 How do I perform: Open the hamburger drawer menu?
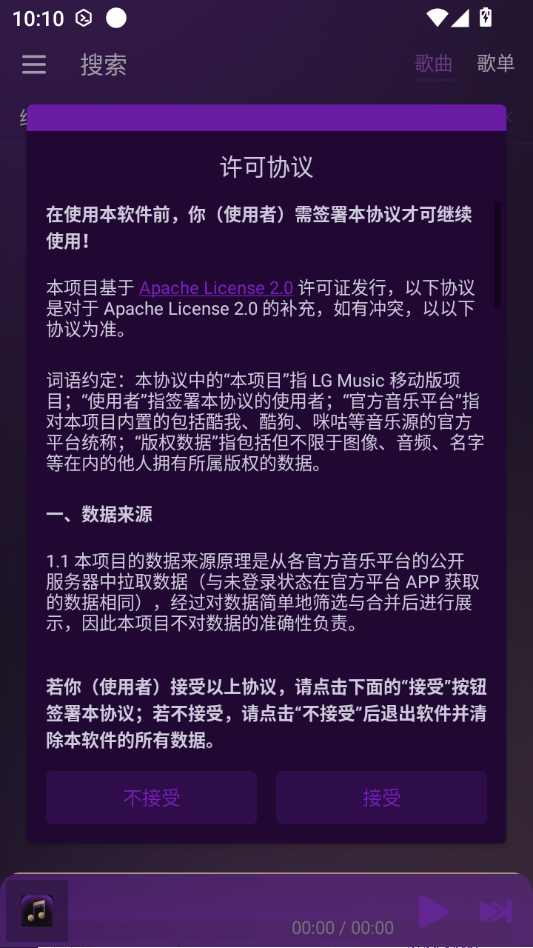[x=34, y=64]
